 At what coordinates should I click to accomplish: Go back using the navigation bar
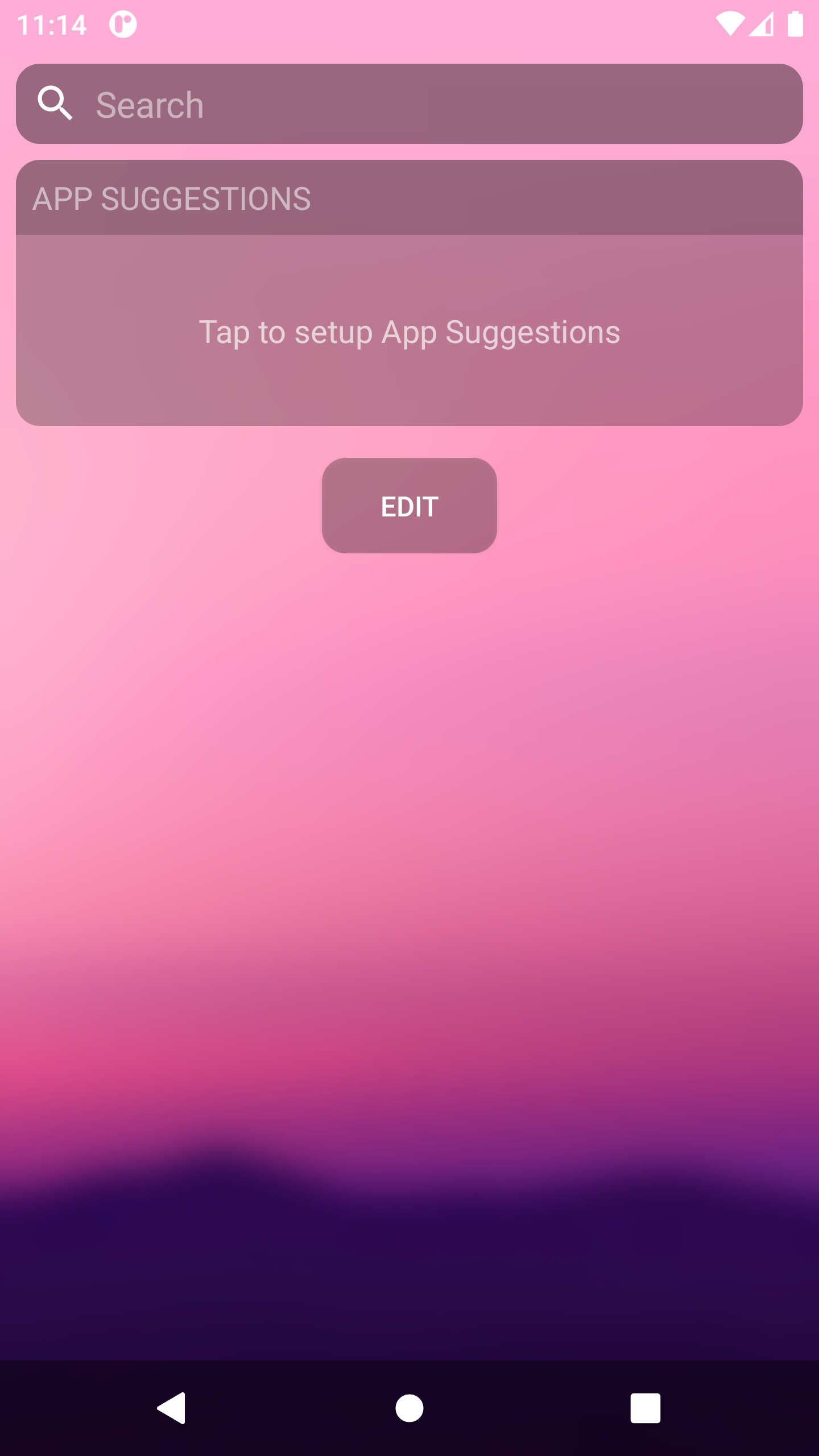[x=172, y=1408]
